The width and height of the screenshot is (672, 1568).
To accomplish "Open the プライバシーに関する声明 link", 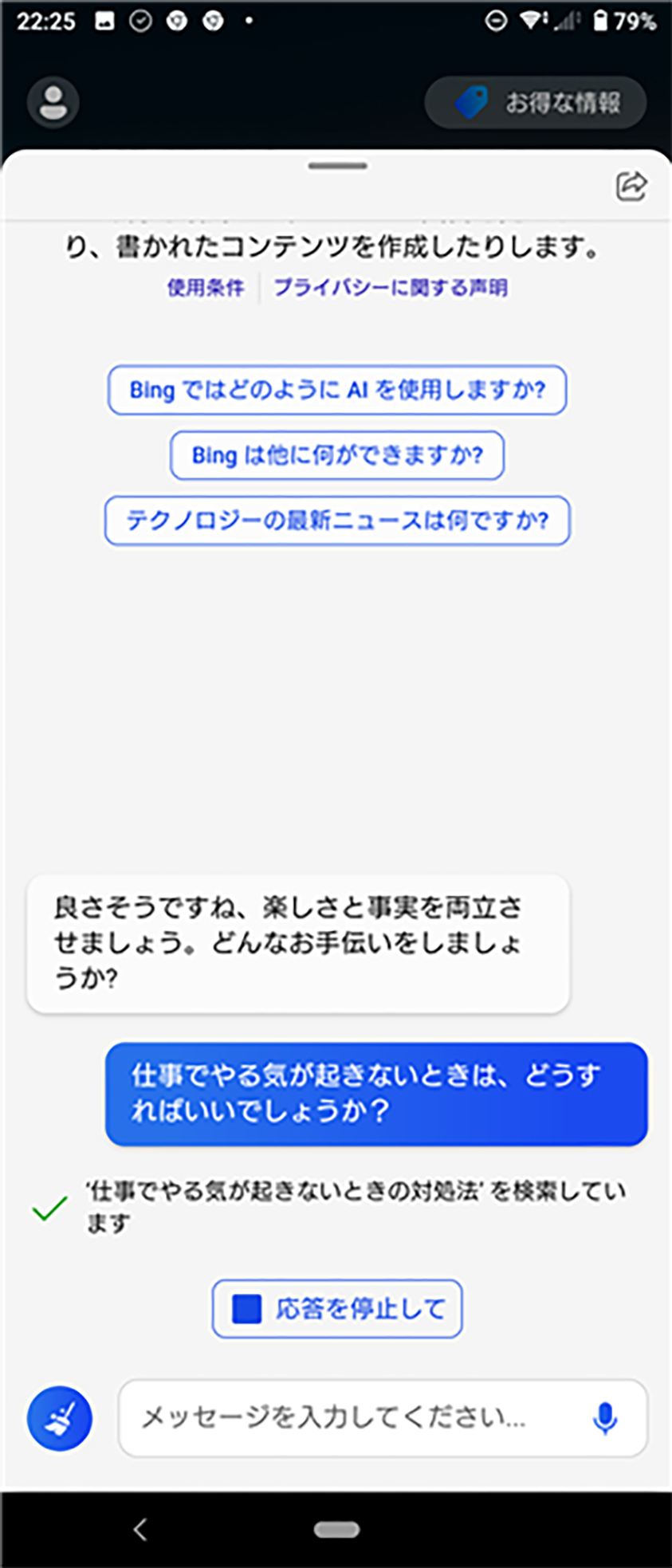I will 391,288.
